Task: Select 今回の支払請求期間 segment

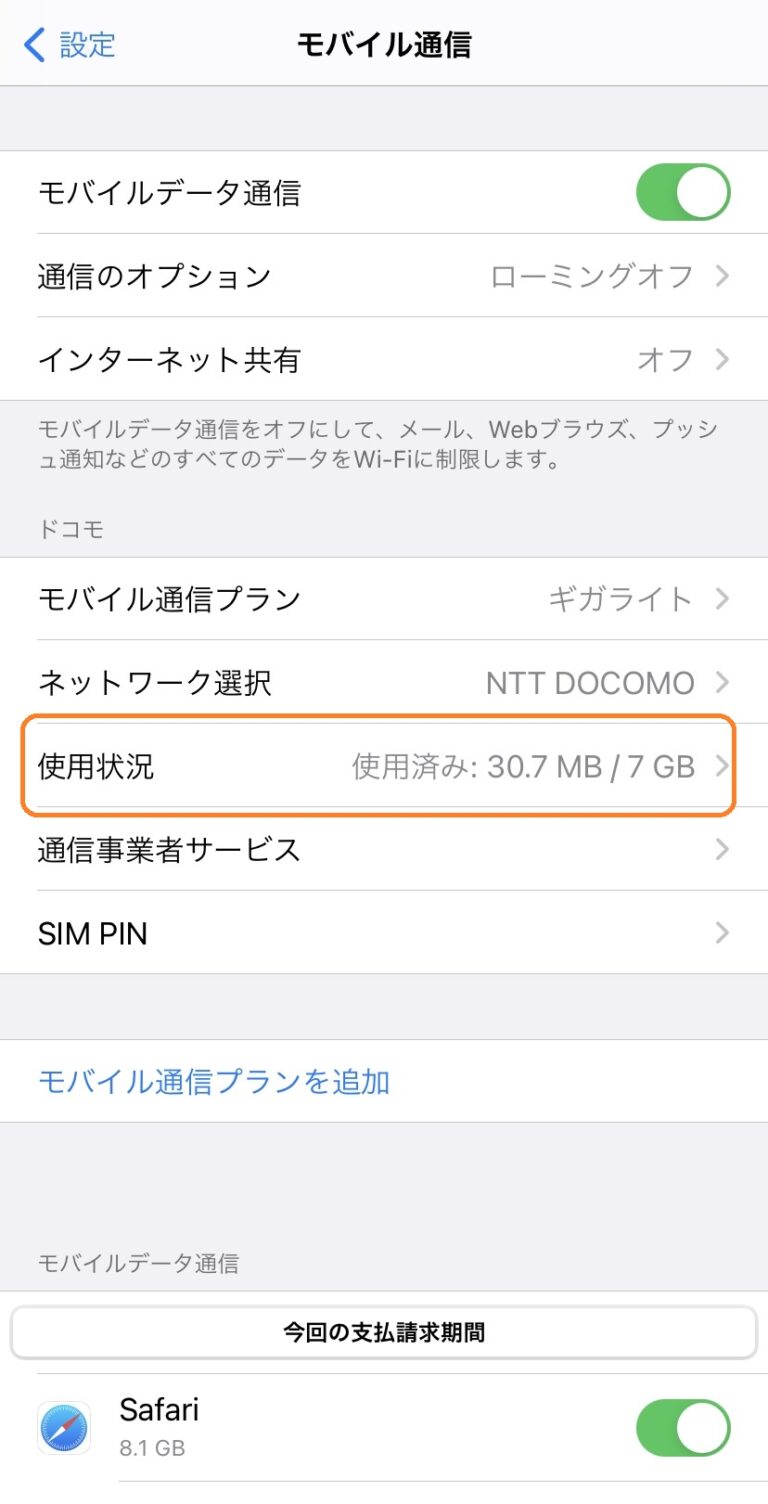Action: pyautogui.click(x=384, y=1333)
